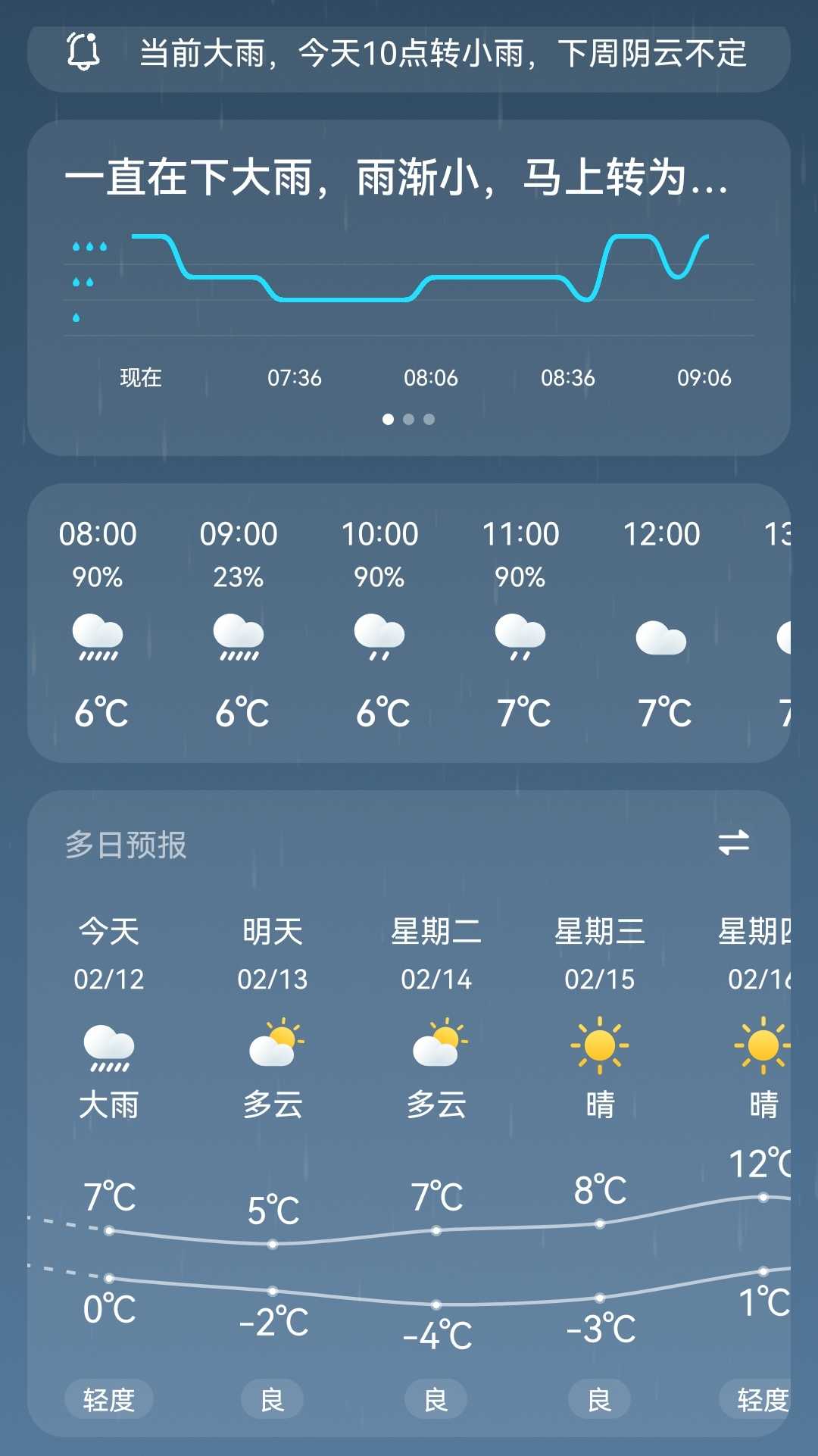
Task: Open the 08:00 hourly forecast
Action: pyautogui.click(x=98, y=623)
